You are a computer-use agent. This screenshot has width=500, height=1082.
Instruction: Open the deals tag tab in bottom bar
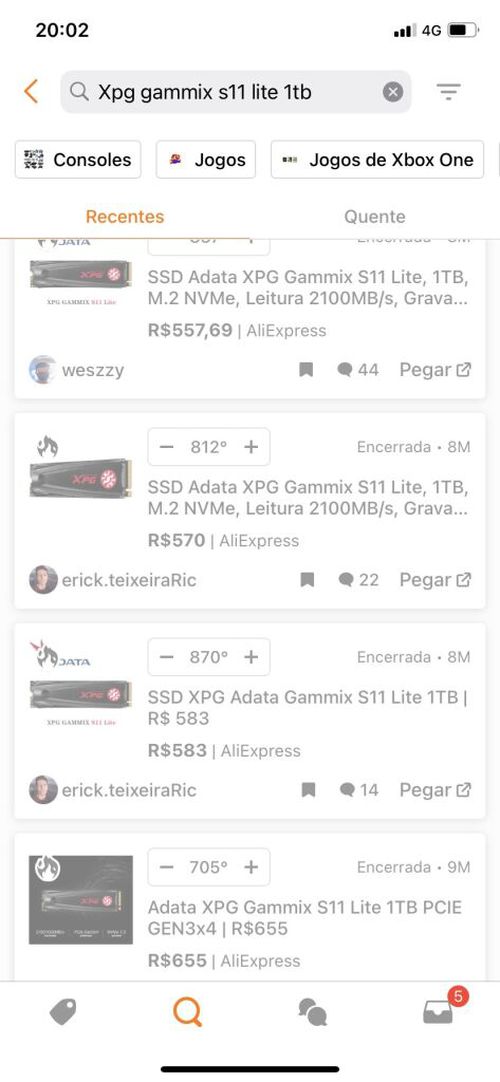(63, 1012)
